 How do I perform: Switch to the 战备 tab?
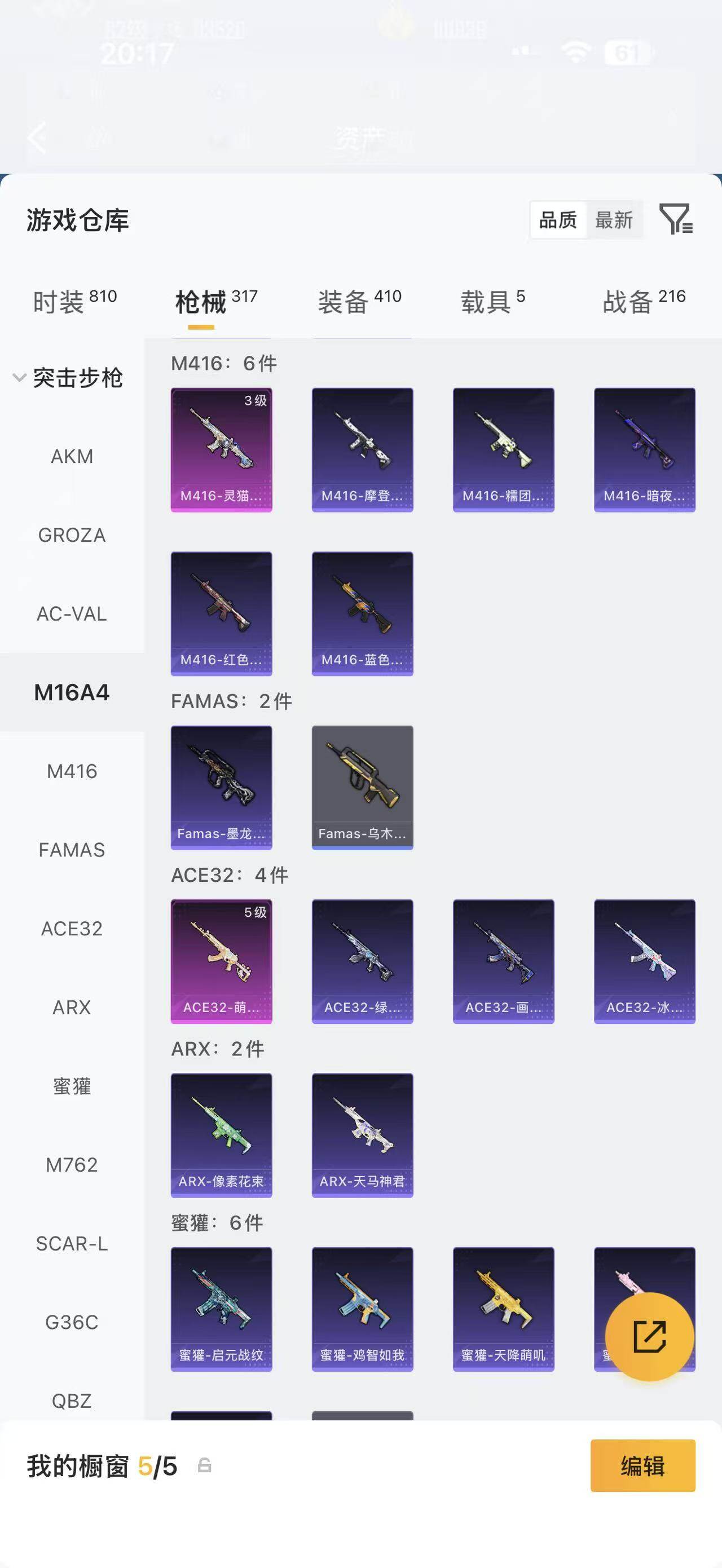pyautogui.click(x=644, y=301)
